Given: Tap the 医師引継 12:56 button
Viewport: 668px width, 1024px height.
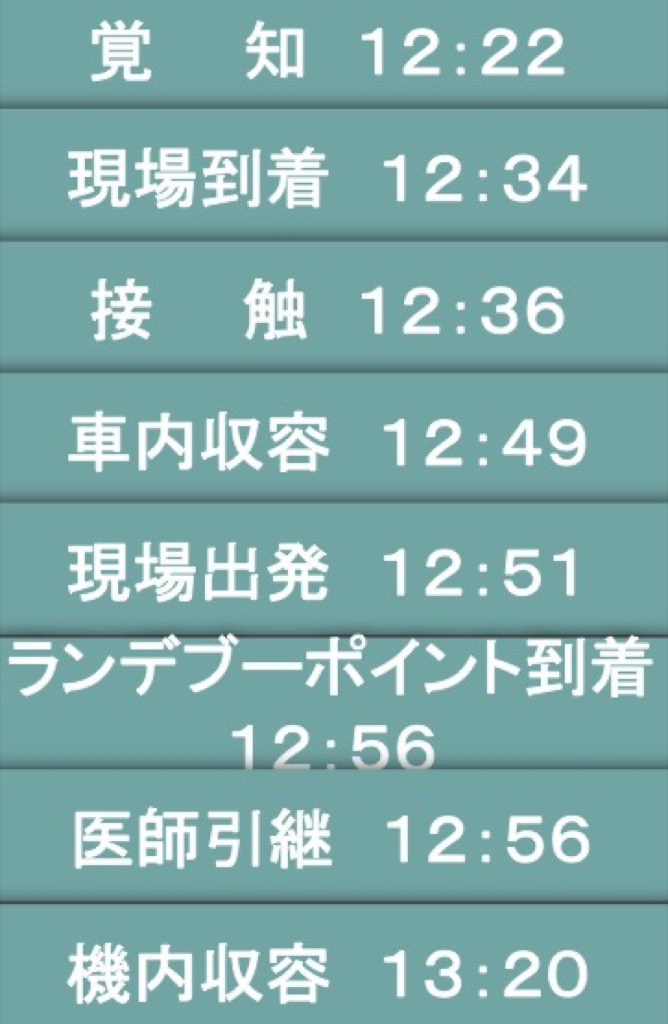Looking at the screenshot, I should pos(334,836).
